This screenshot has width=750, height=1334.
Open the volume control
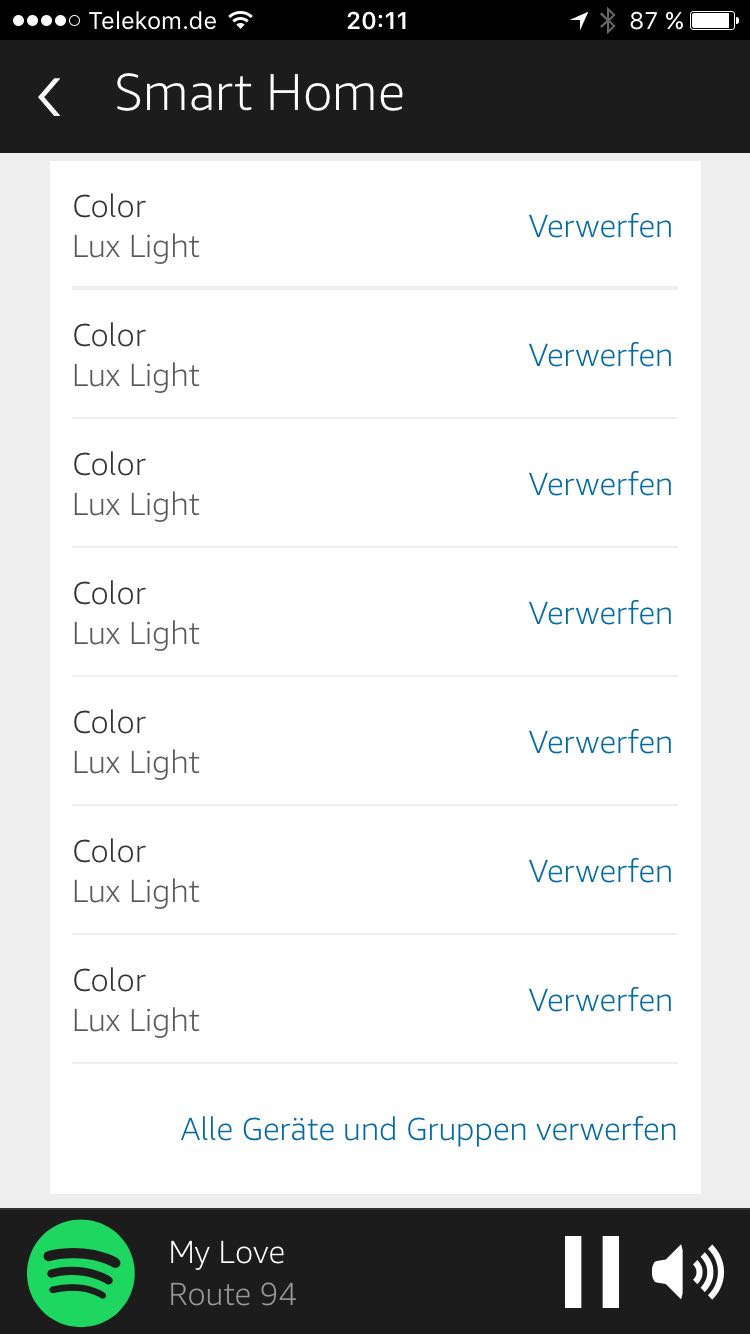(687, 1272)
